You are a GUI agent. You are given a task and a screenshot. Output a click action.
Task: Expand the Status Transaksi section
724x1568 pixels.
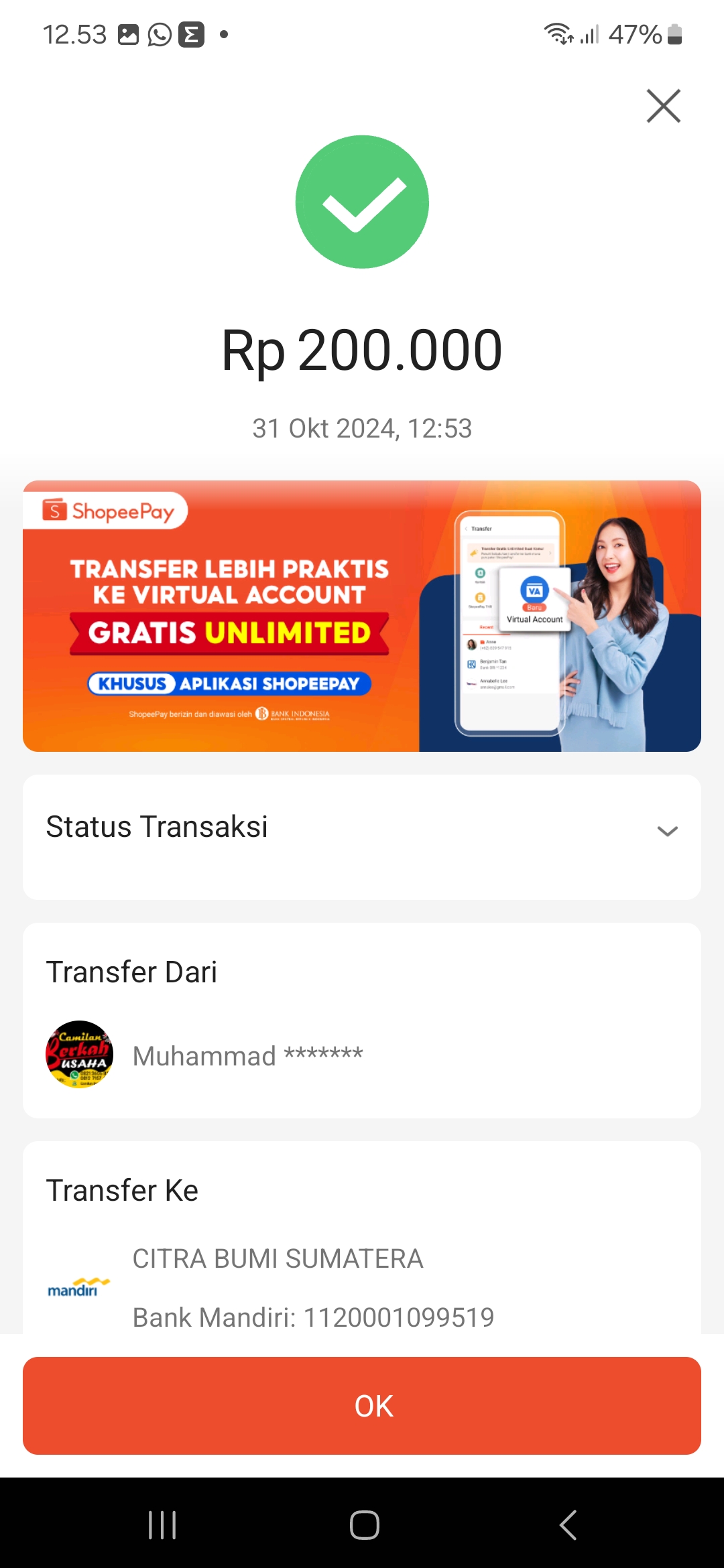click(362, 831)
